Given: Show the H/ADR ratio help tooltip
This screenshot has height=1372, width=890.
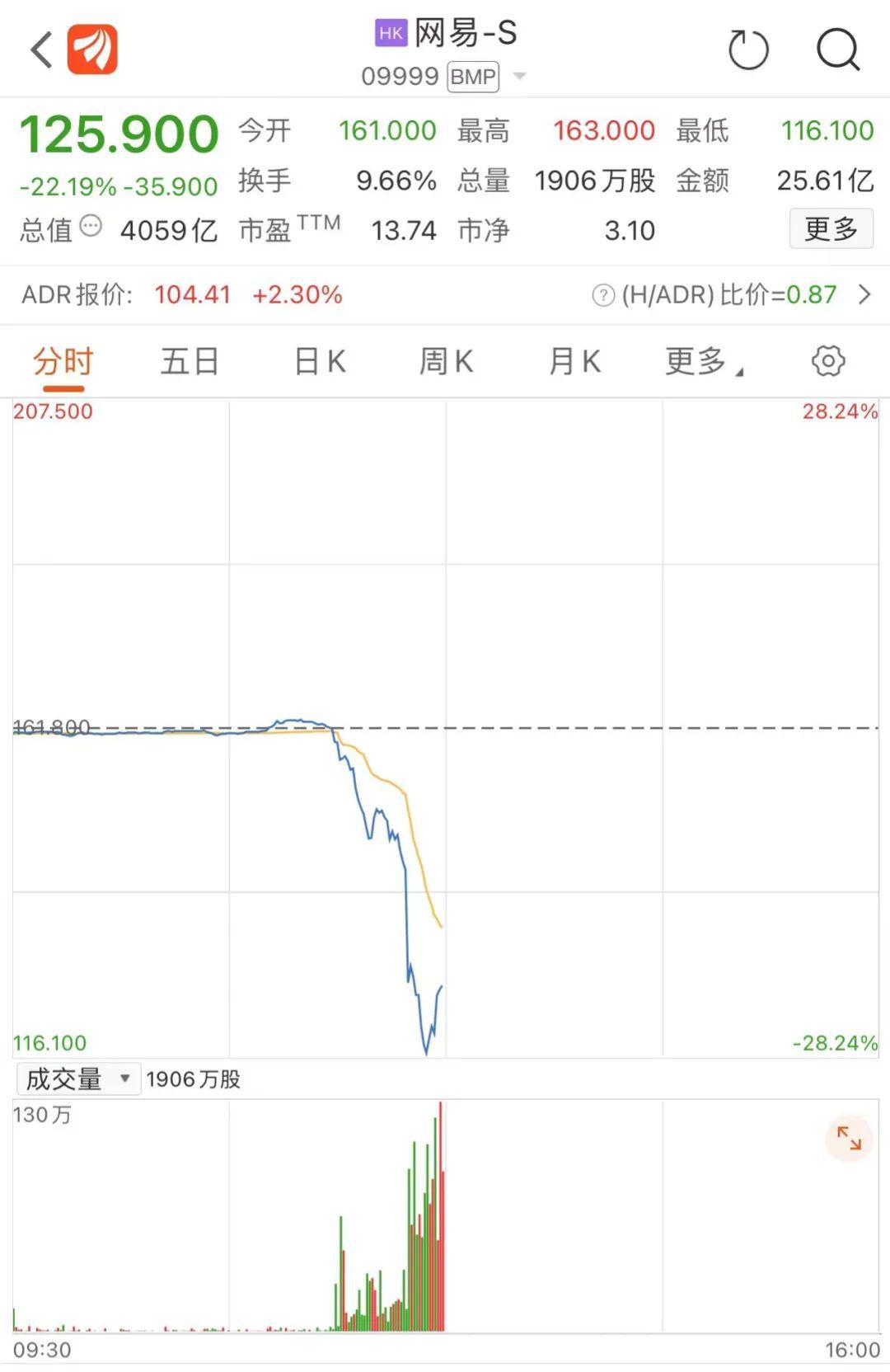Looking at the screenshot, I should [603, 294].
